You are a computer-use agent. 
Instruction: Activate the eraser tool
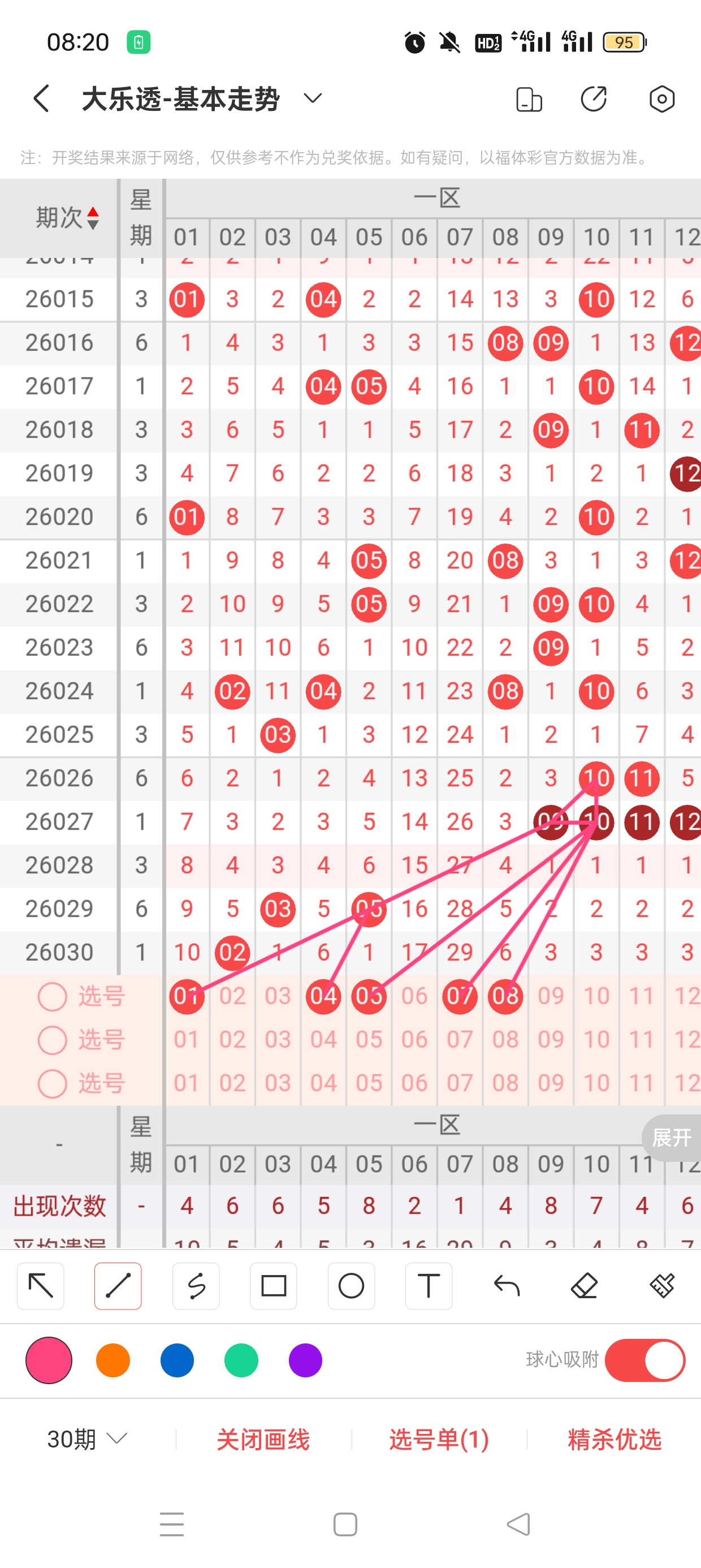[584, 1286]
